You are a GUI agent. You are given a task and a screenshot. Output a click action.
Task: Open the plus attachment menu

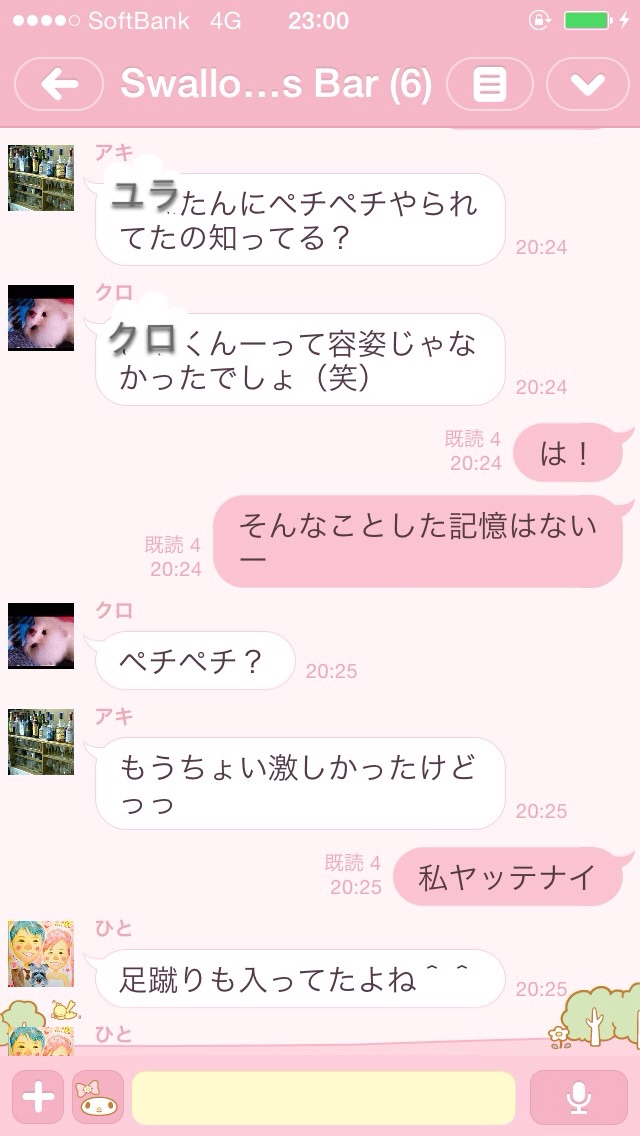pyautogui.click(x=38, y=1097)
